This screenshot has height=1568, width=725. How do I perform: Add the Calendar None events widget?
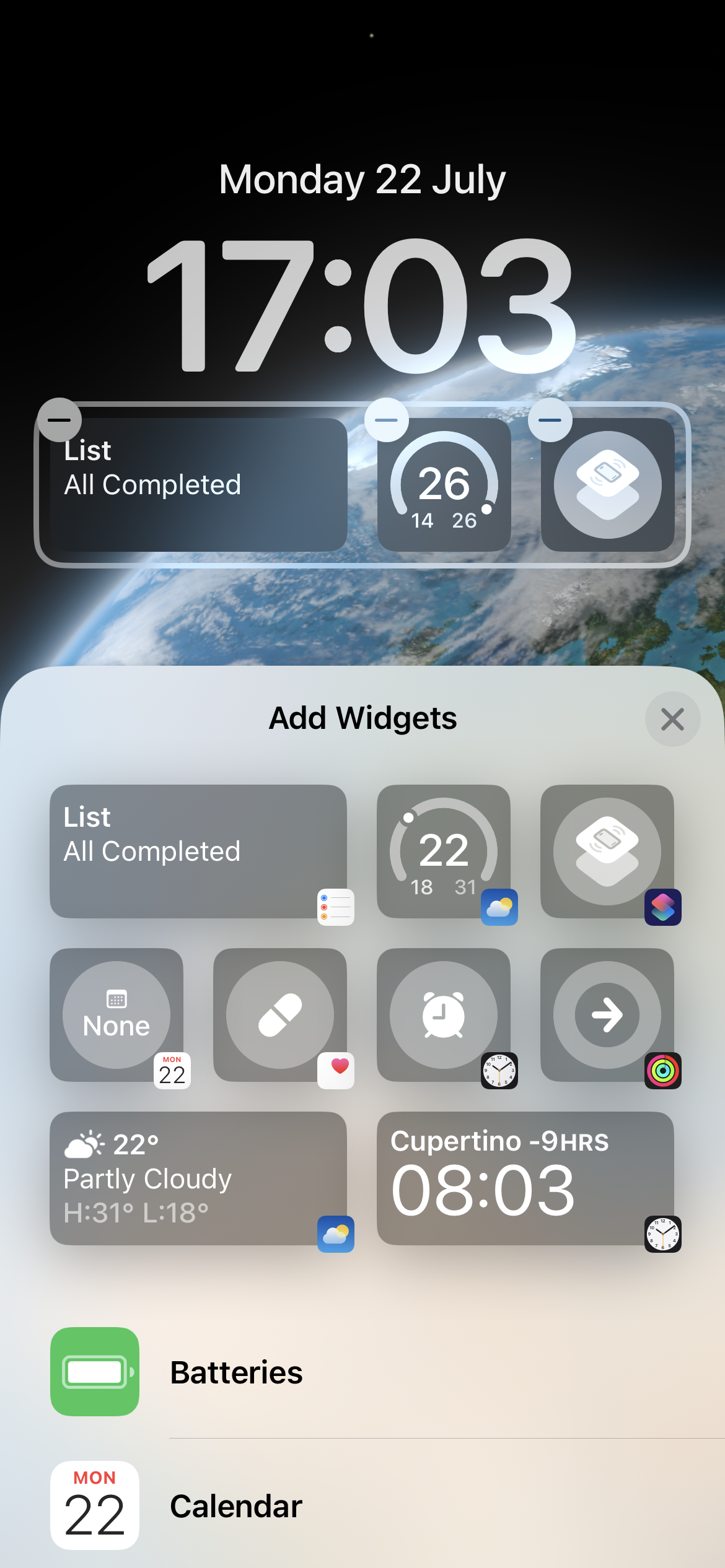[116, 1015]
